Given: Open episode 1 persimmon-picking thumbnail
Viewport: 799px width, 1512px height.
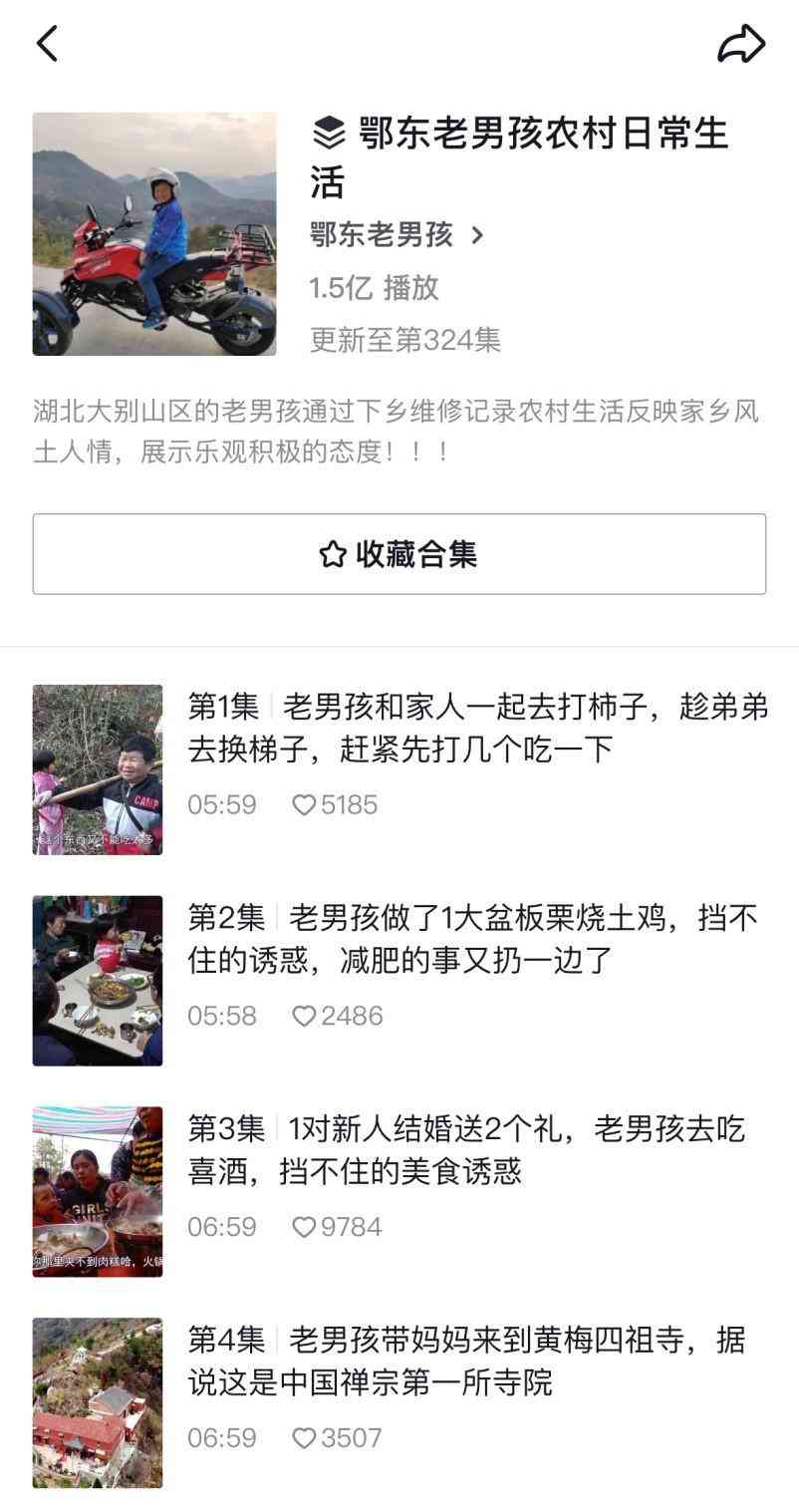Looking at the screenshot, I should 97,768.
